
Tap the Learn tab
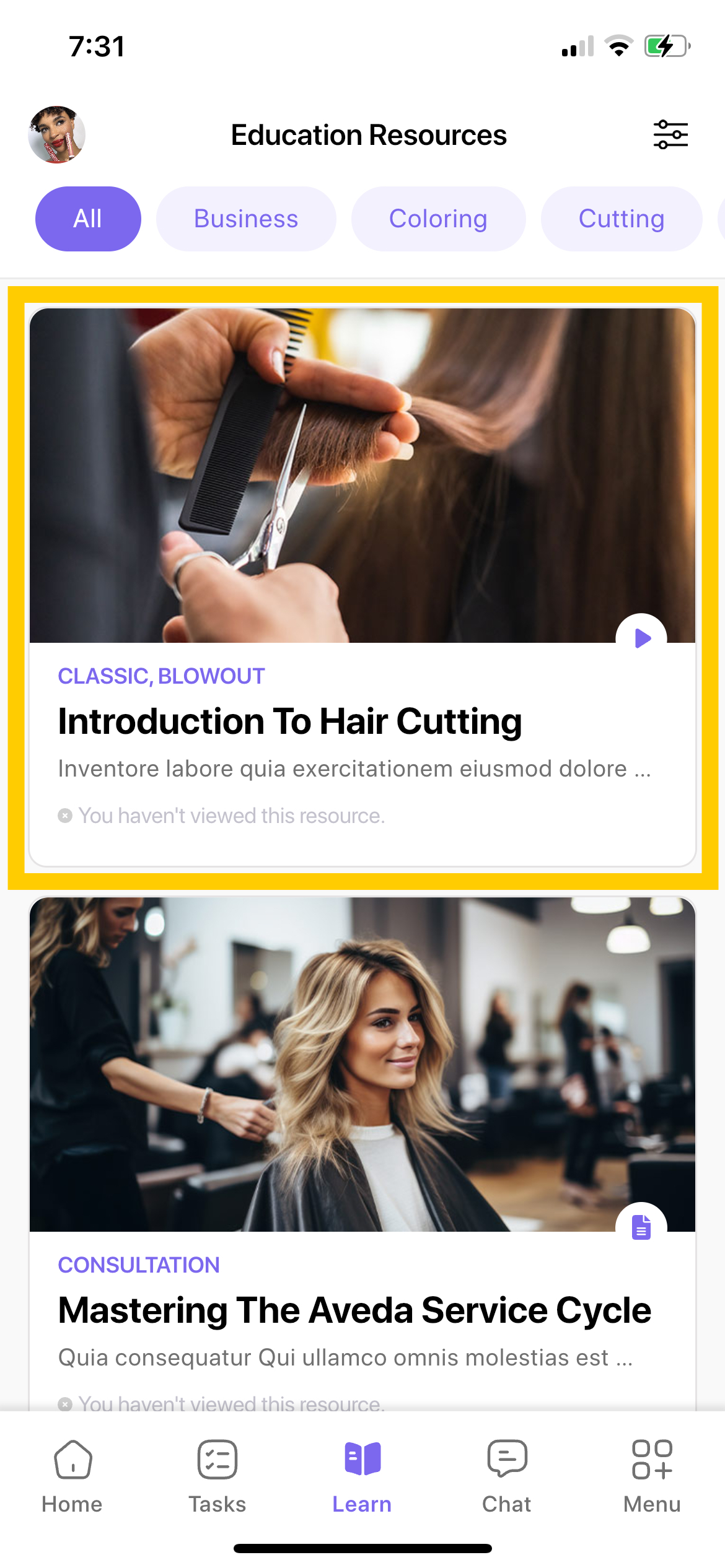coord(362,1476)
